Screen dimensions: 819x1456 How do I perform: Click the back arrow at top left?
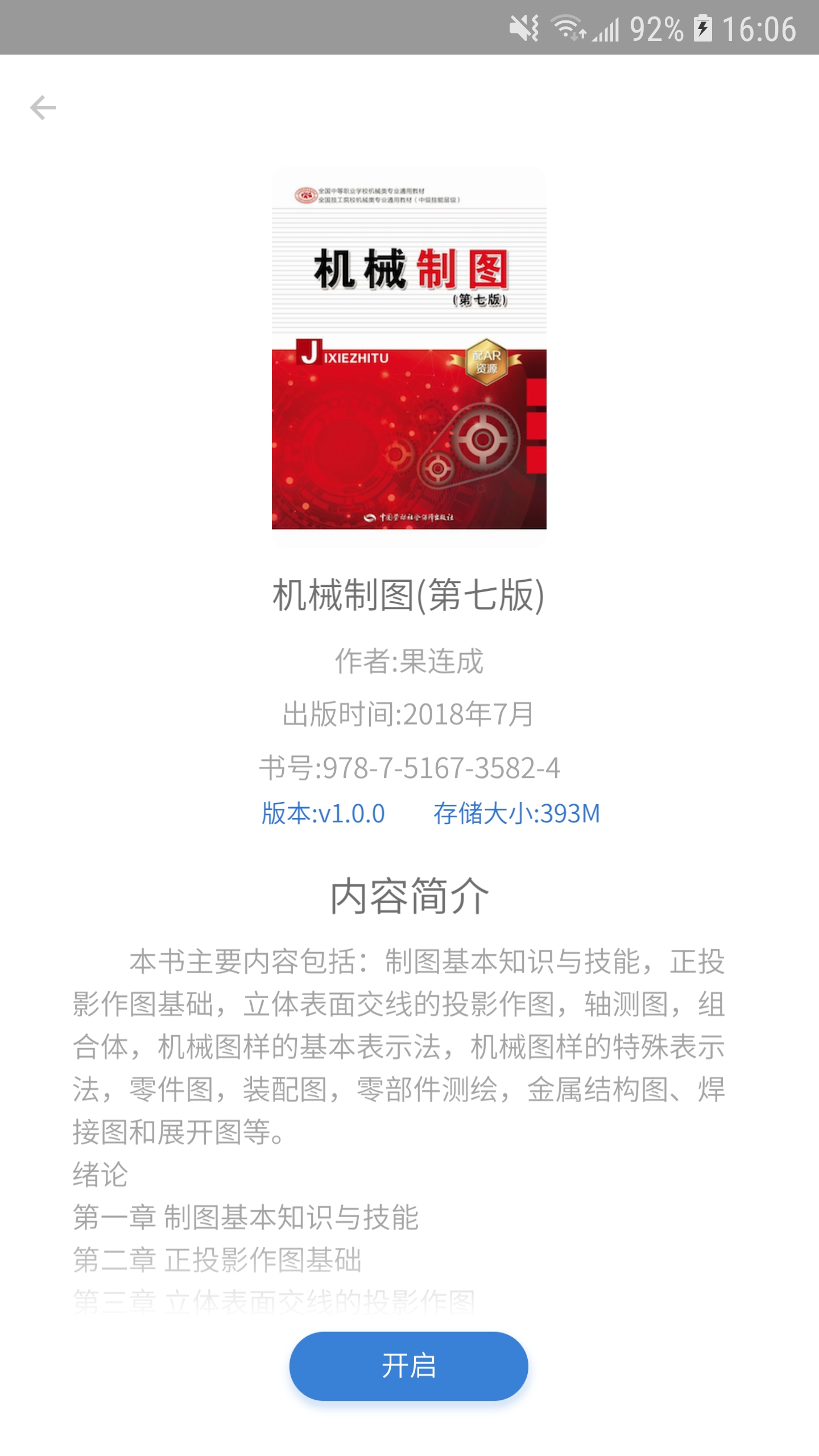(x=43, y=107)
